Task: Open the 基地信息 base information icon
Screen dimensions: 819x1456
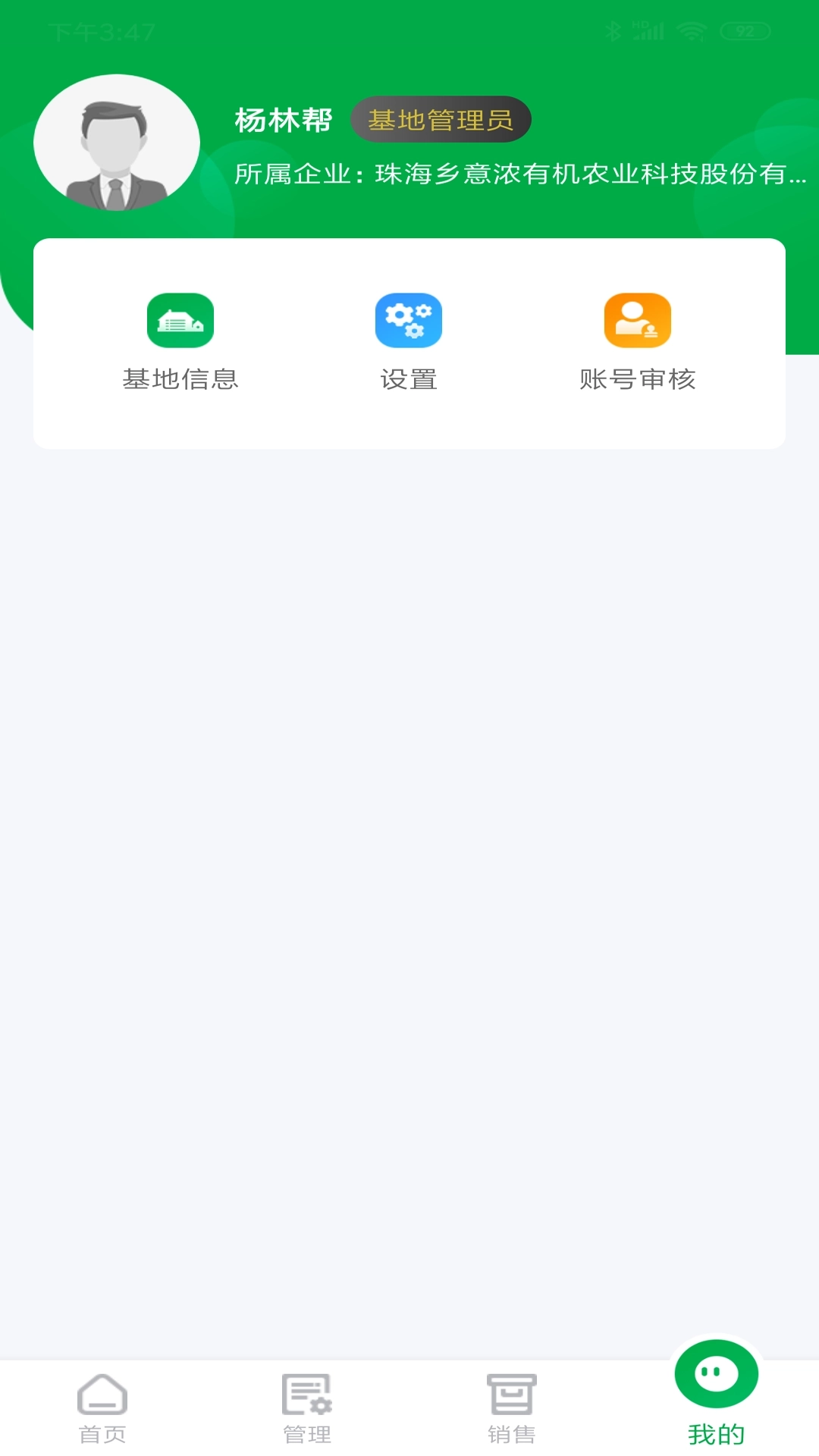Action: 181,320
